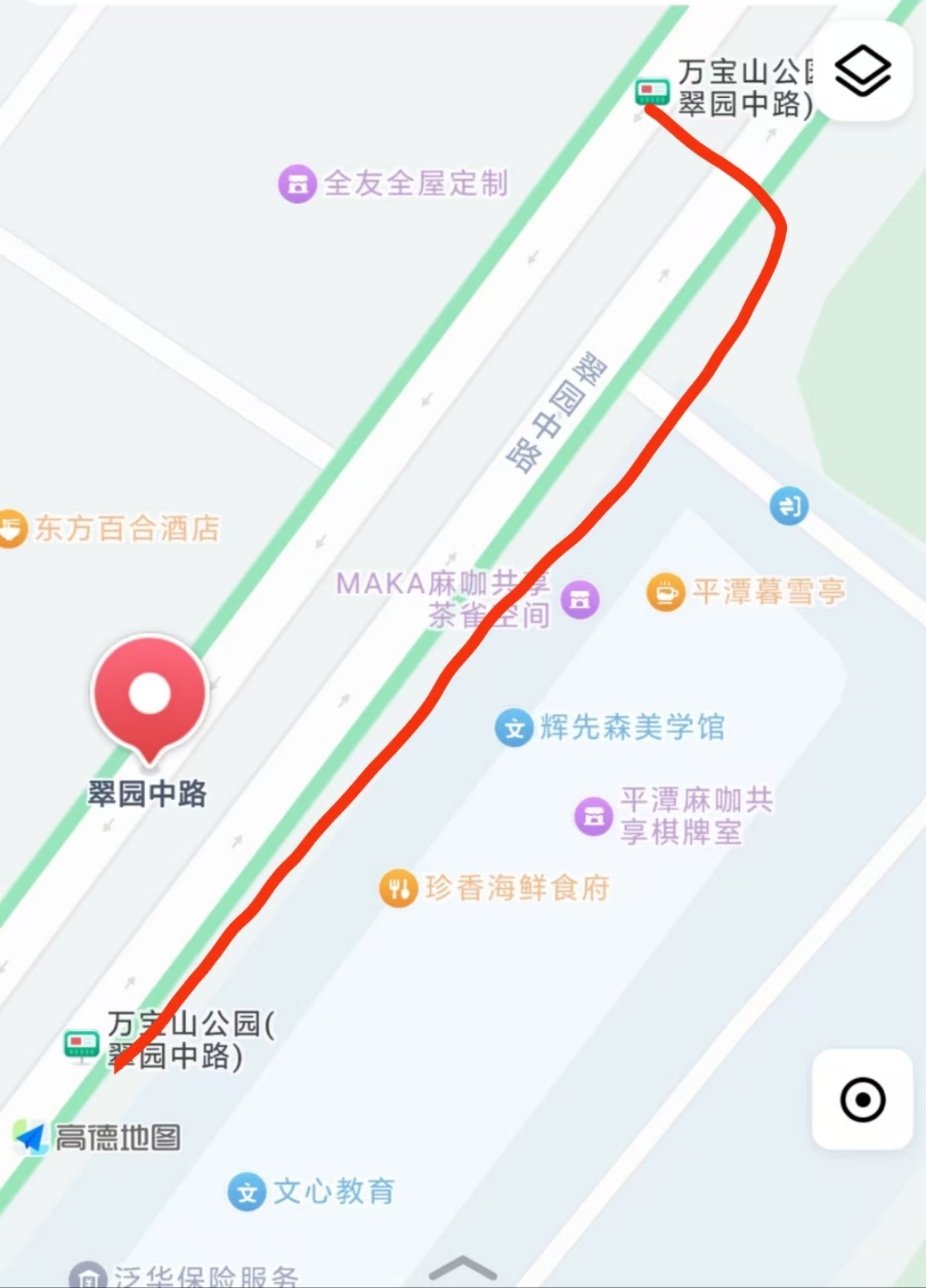Open the 珍香海鲜食府 restaurant marker
926x1288 pixels.
point(399,889)
